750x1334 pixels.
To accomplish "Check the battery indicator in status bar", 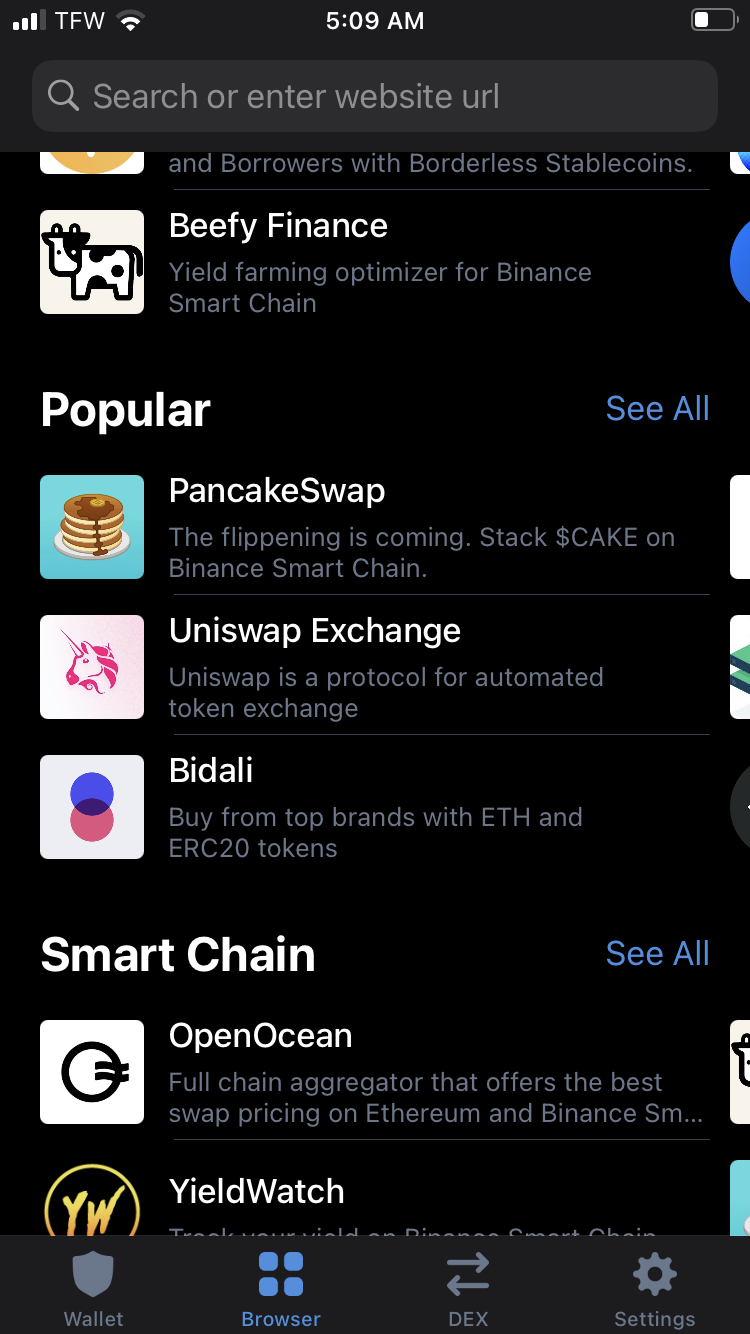I will pyautogui.click(x=711, y=20).
